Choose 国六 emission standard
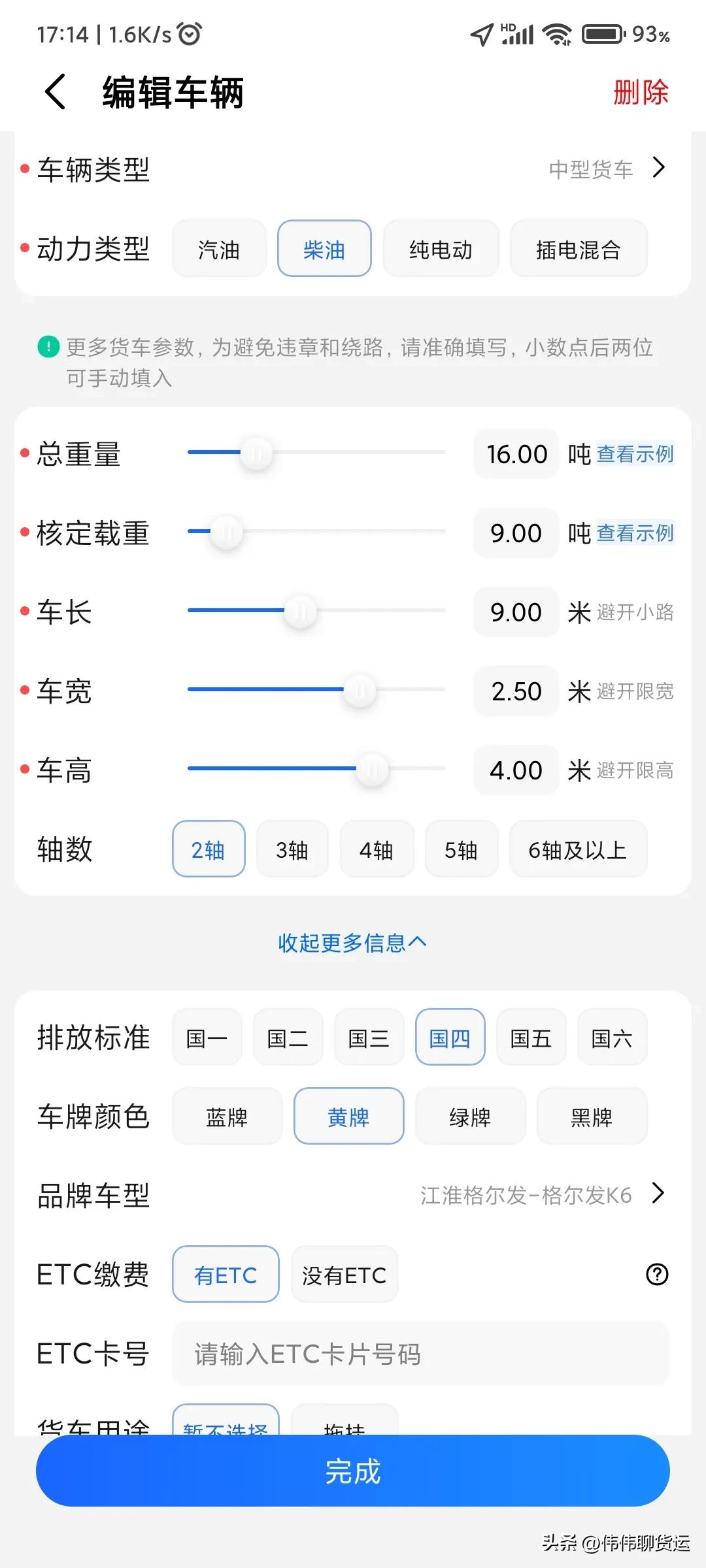 click(x=611, y=1037)
